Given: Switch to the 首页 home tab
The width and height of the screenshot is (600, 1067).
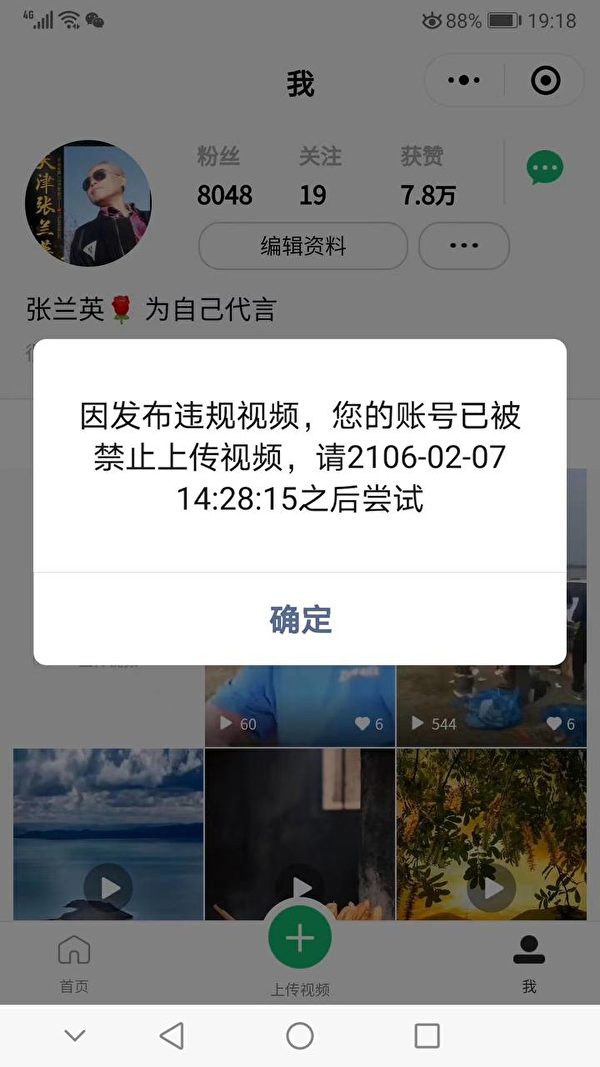Looking at the screenshot, I should point(74,962).
